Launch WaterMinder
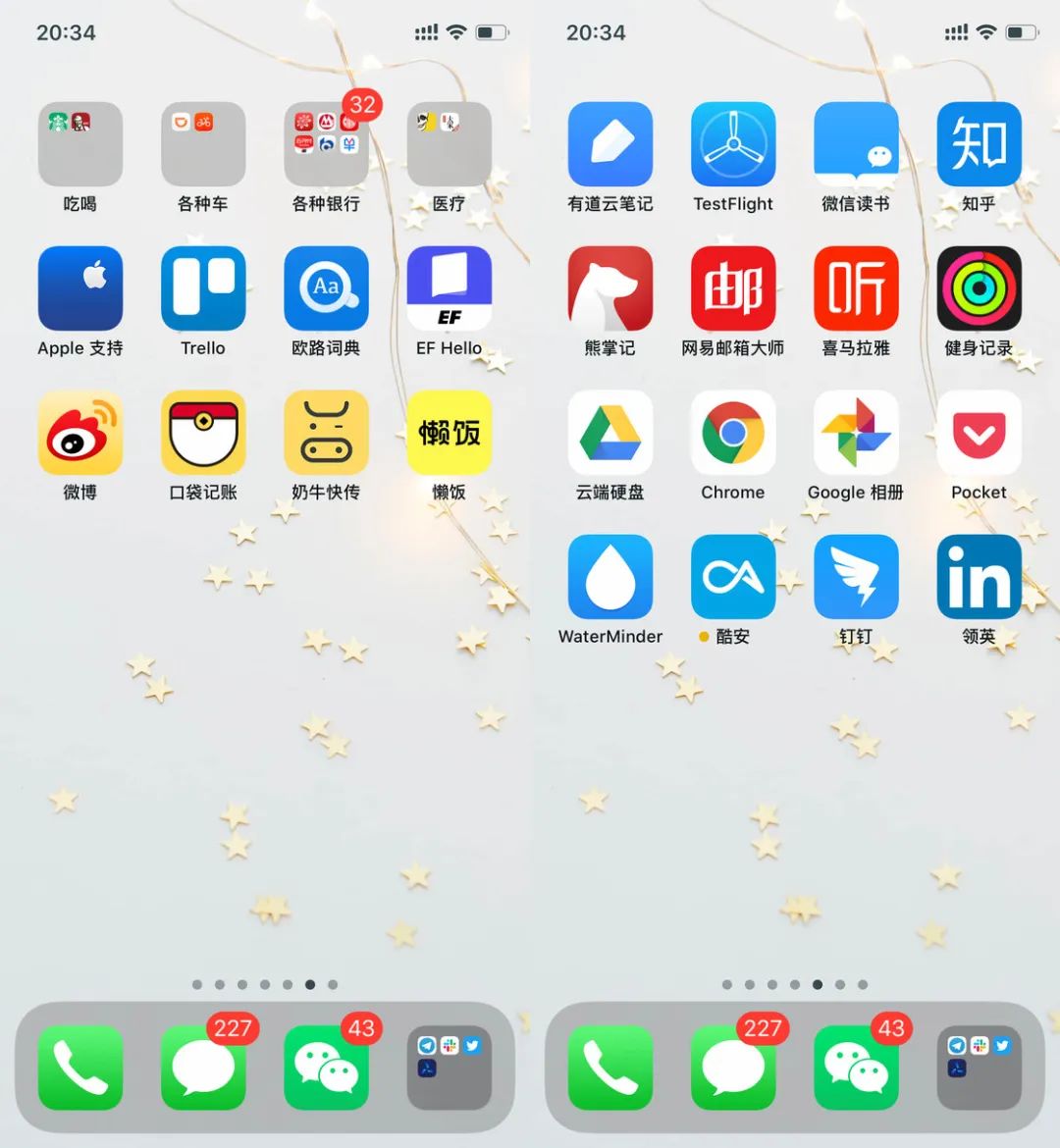1060x1148 pixels. click(x=610, y=577)
